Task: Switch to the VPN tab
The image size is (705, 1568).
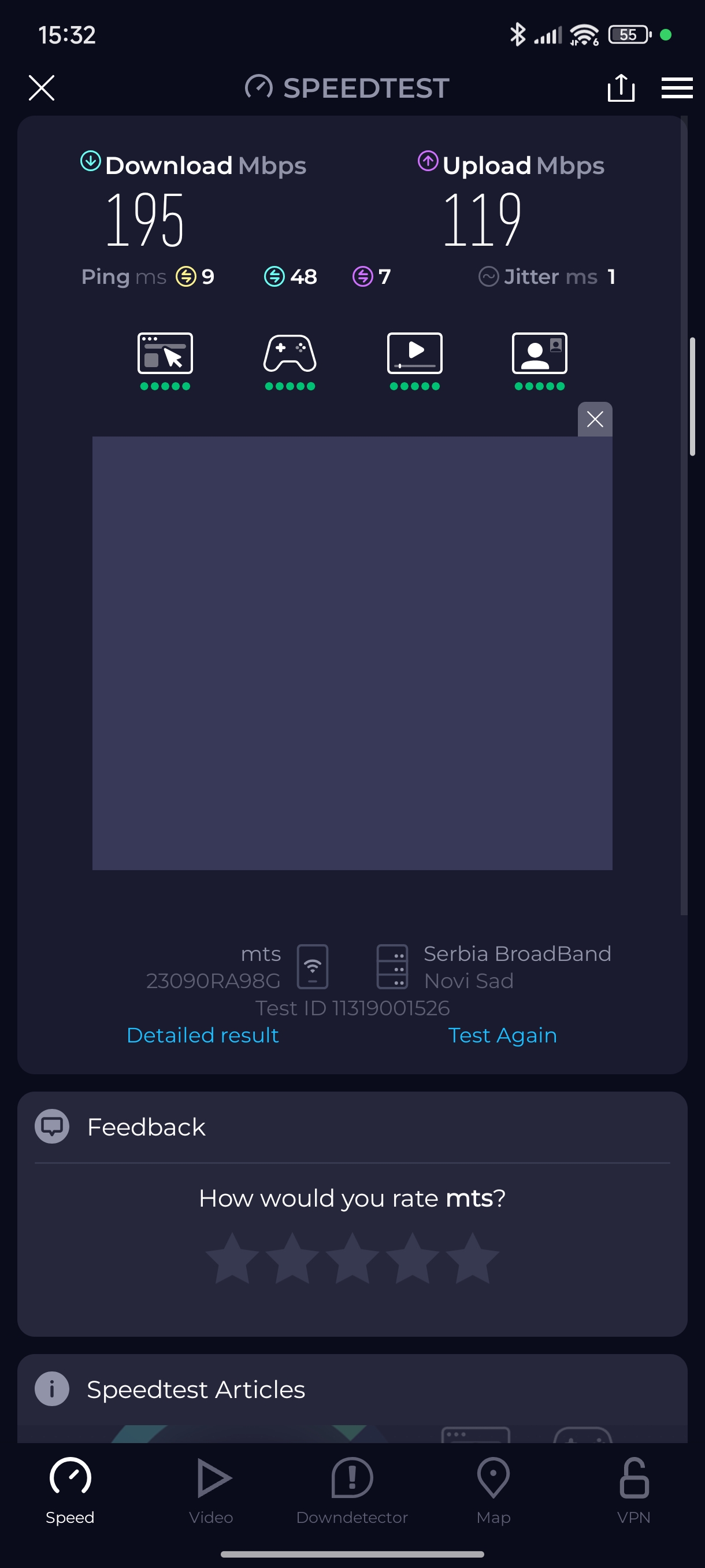Action: coord(633,1490)
